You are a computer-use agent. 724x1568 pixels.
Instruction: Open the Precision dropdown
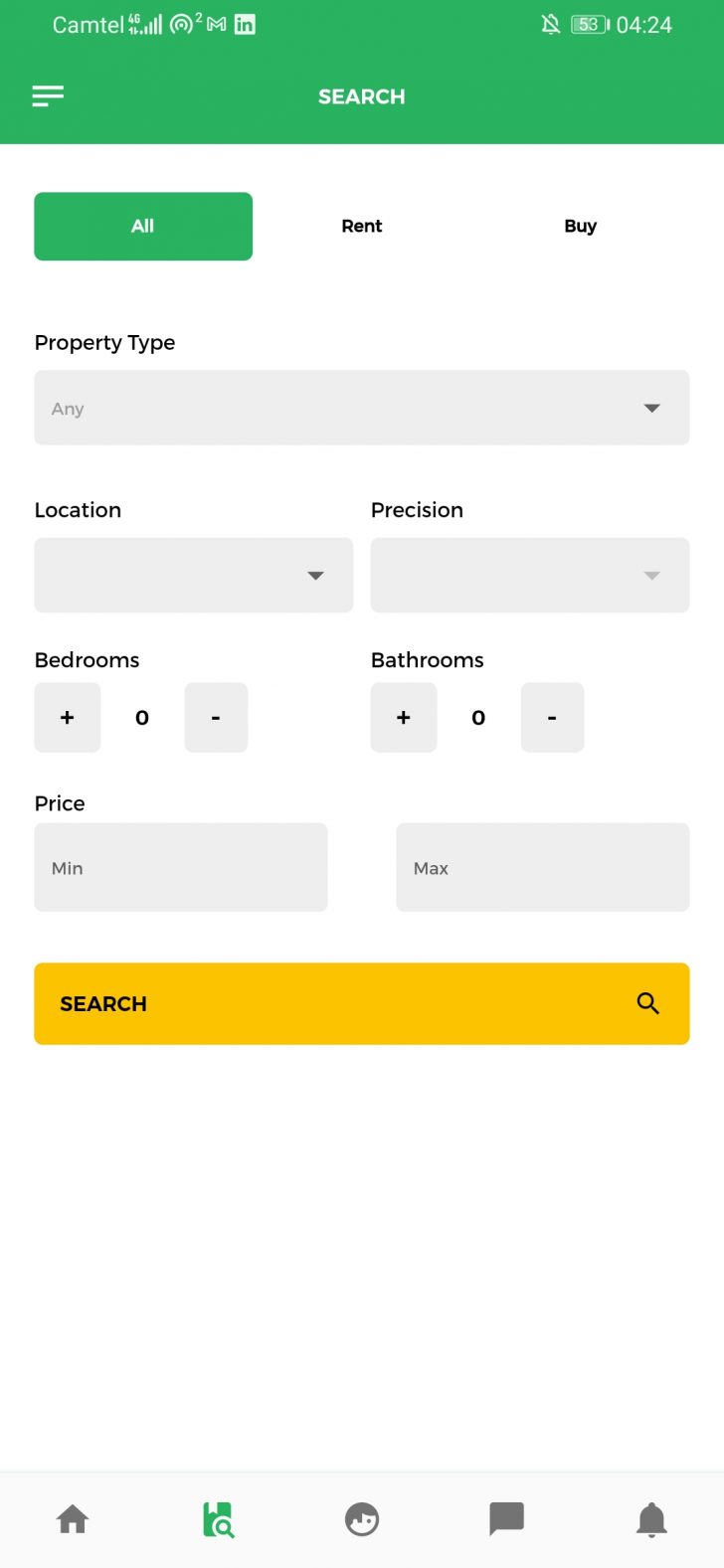tap(529, 575)
